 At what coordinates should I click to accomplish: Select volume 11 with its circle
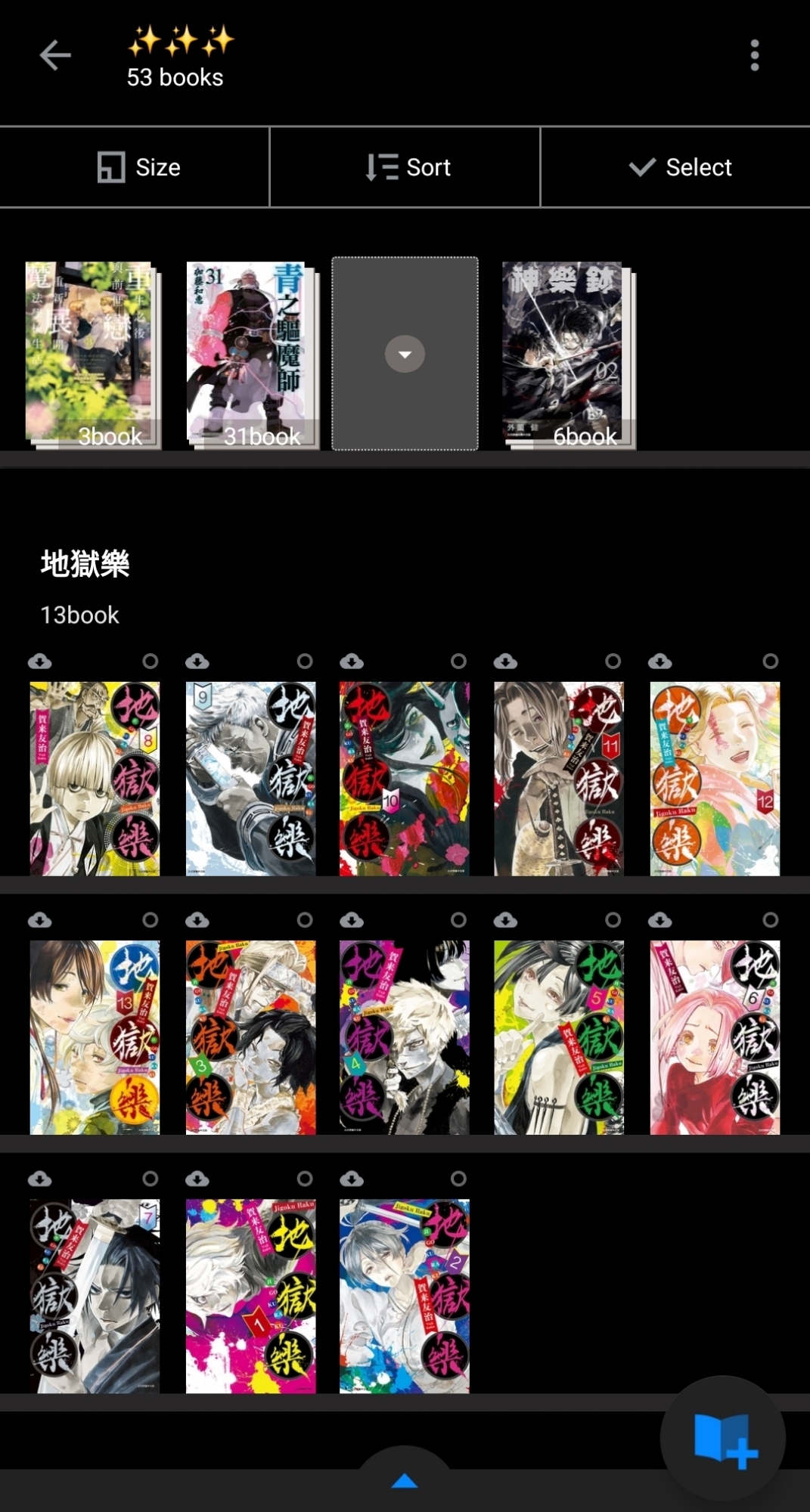(613, 661)
